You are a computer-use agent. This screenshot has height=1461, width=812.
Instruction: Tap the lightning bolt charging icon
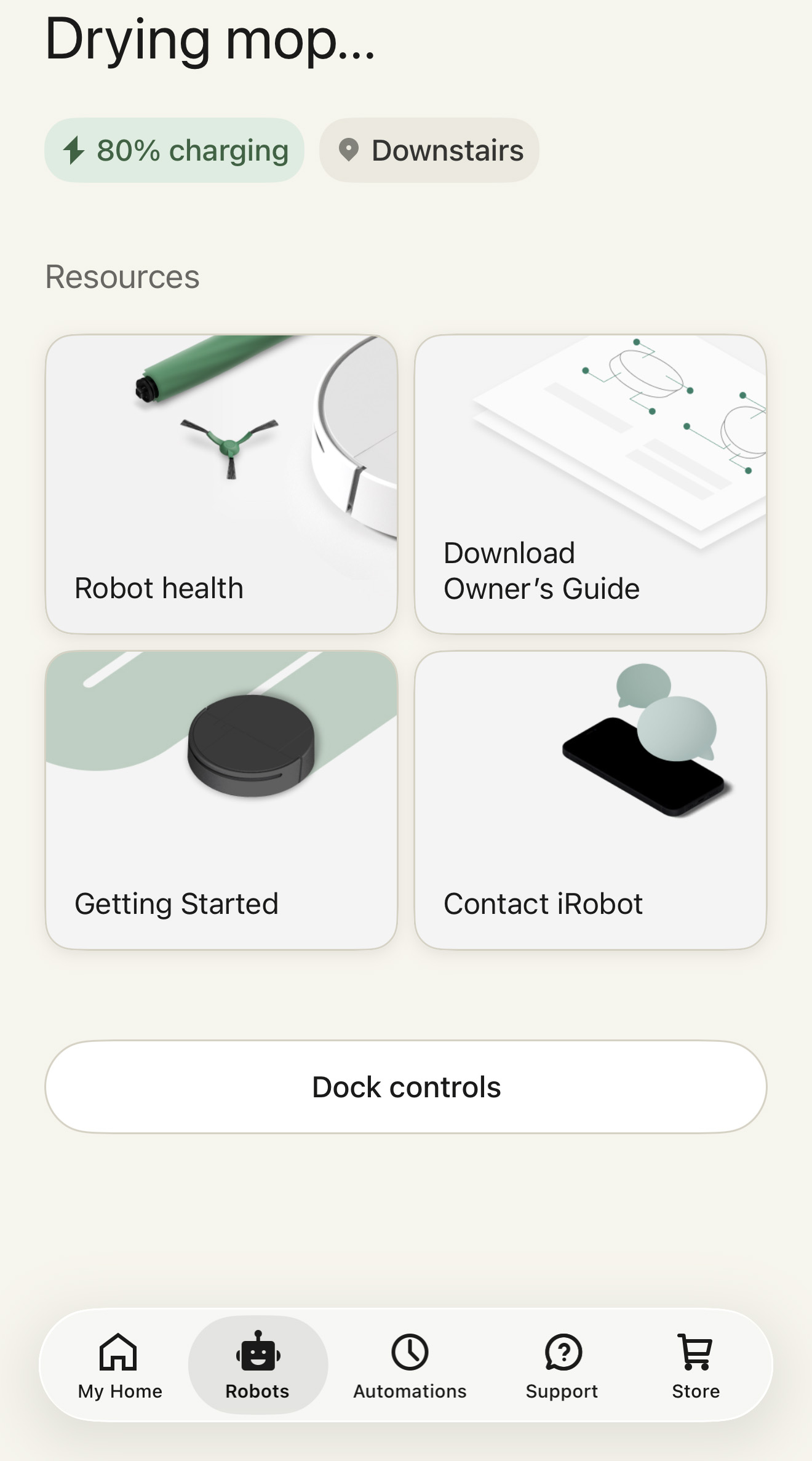tap(75, 150)
